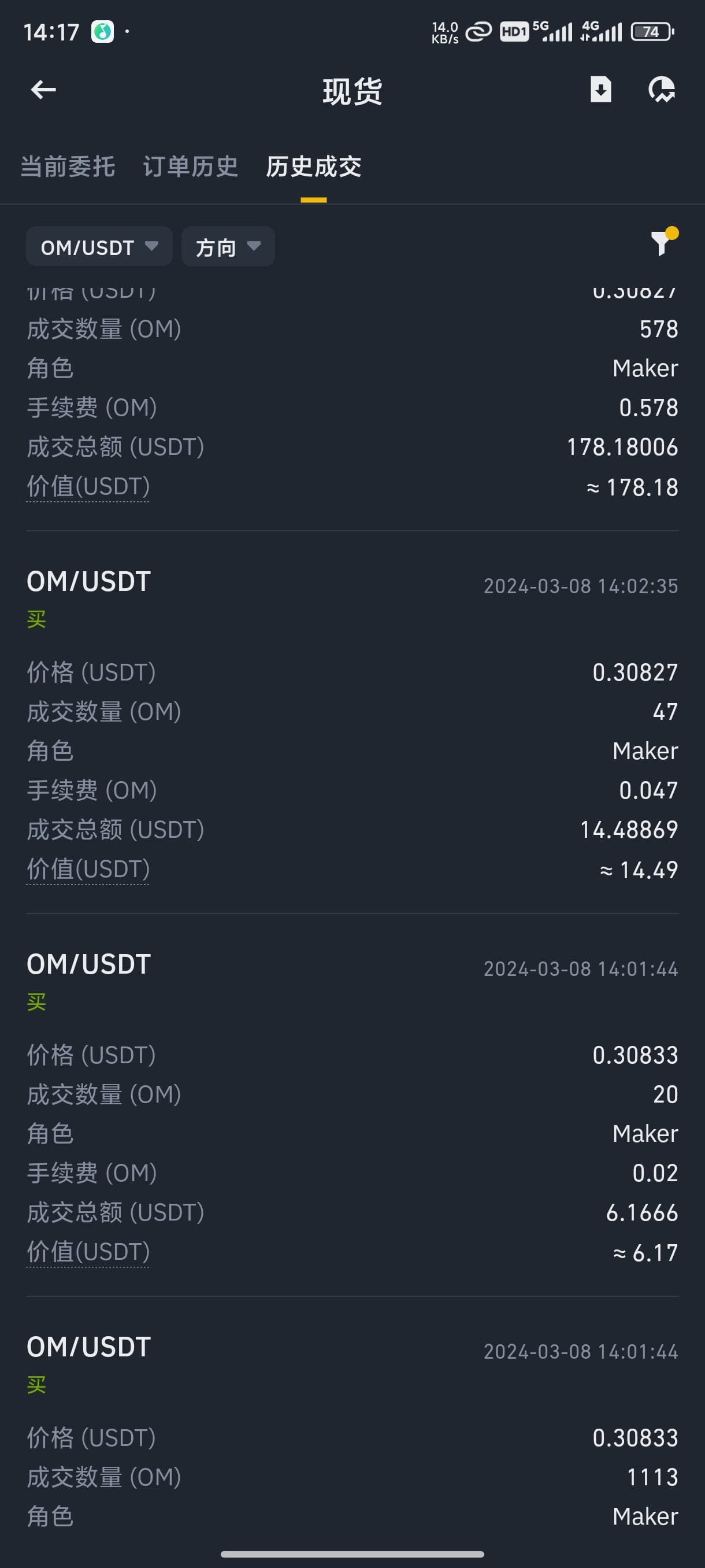Tap the 现货 title at the top
Viewport: 705px width, 1568px height.
click(x=352, y=91)
